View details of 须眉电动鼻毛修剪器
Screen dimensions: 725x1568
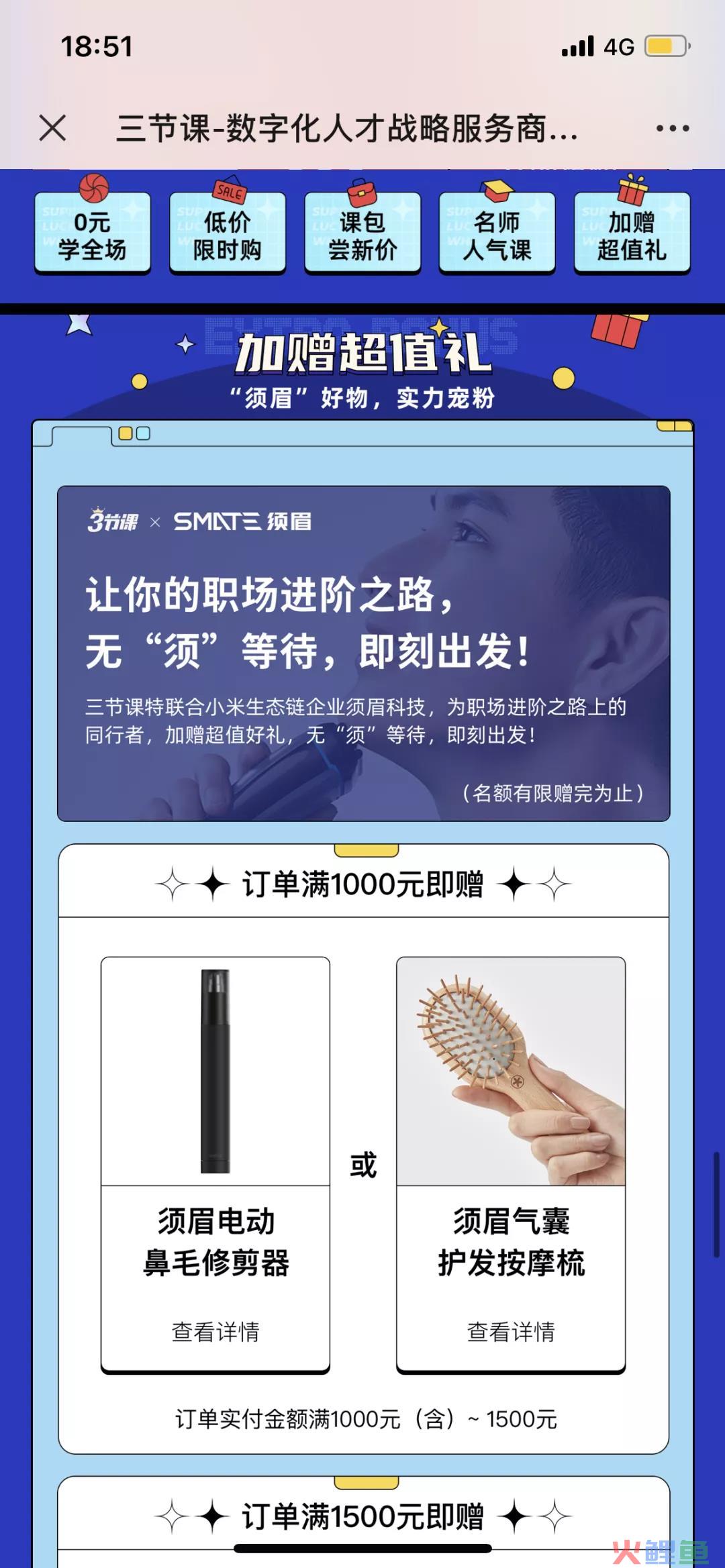(x=215, y=1331)
